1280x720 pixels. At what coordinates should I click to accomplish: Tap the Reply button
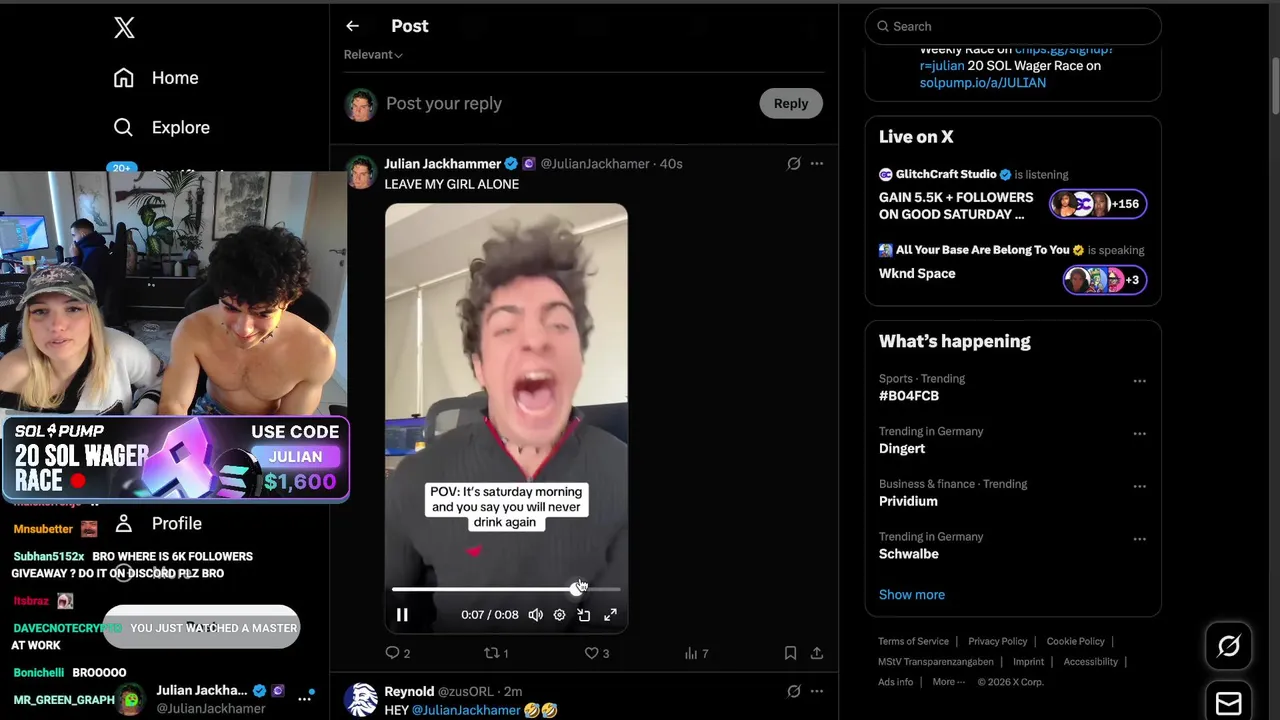[790, 103]
